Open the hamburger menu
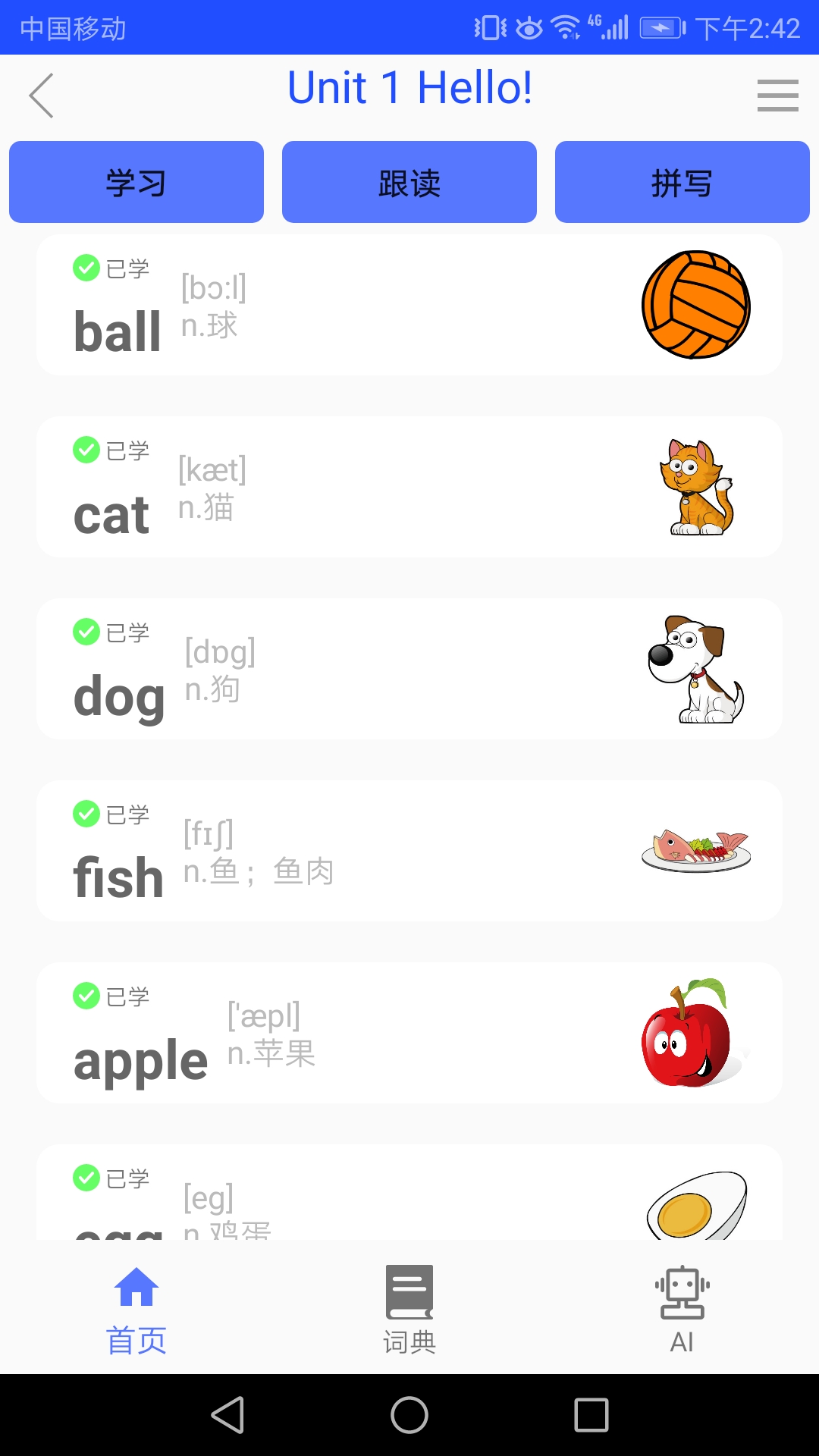 777,96
